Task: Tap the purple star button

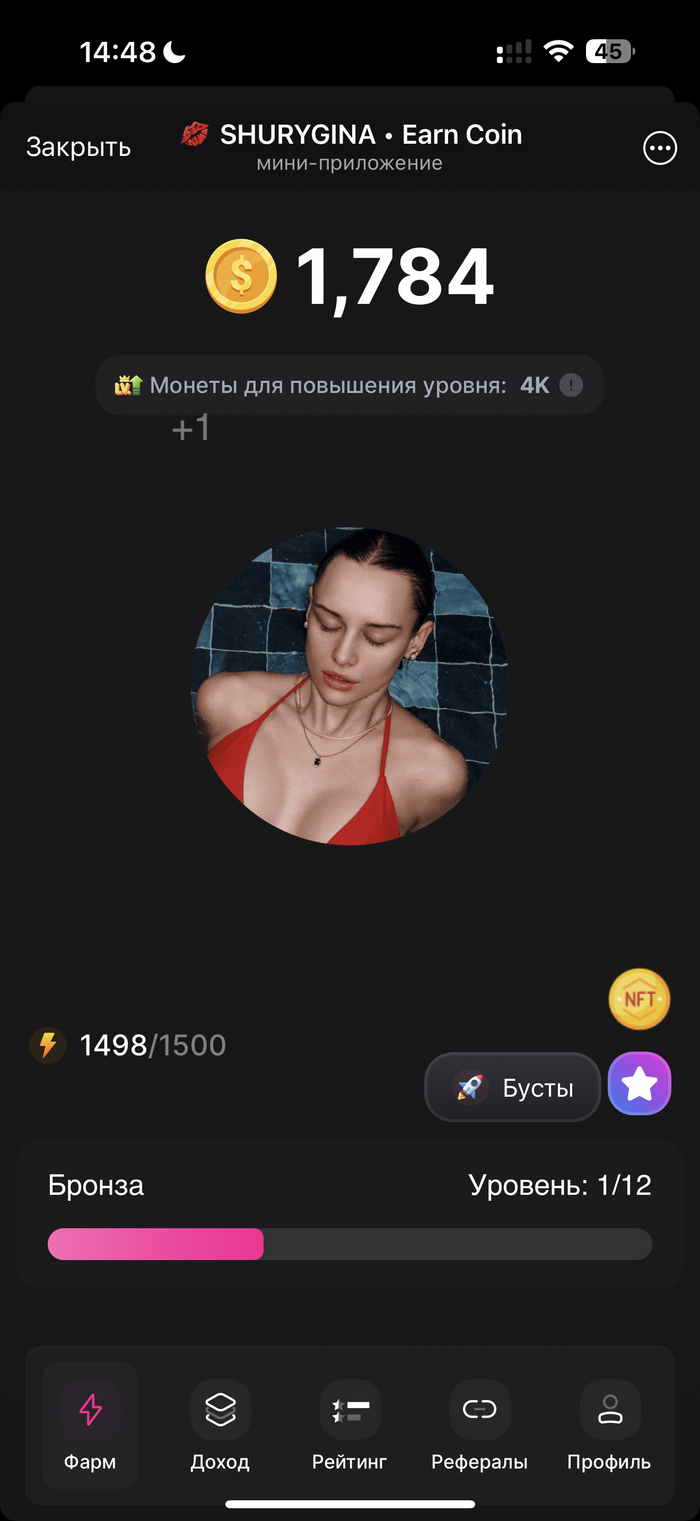Action: pyautogui.click(x=639, y=1084)
